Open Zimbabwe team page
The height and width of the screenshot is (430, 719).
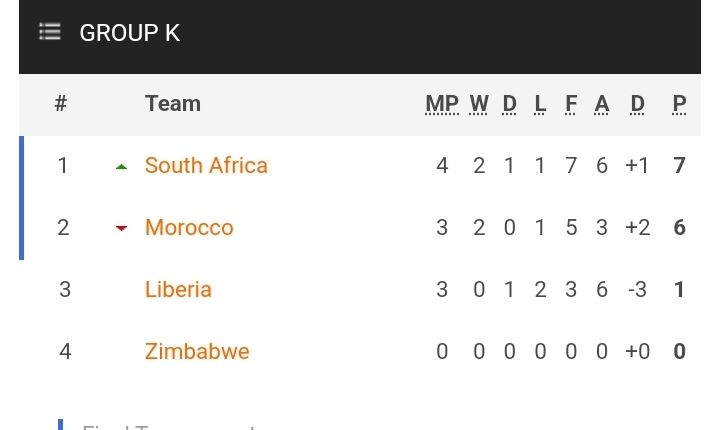197,351
